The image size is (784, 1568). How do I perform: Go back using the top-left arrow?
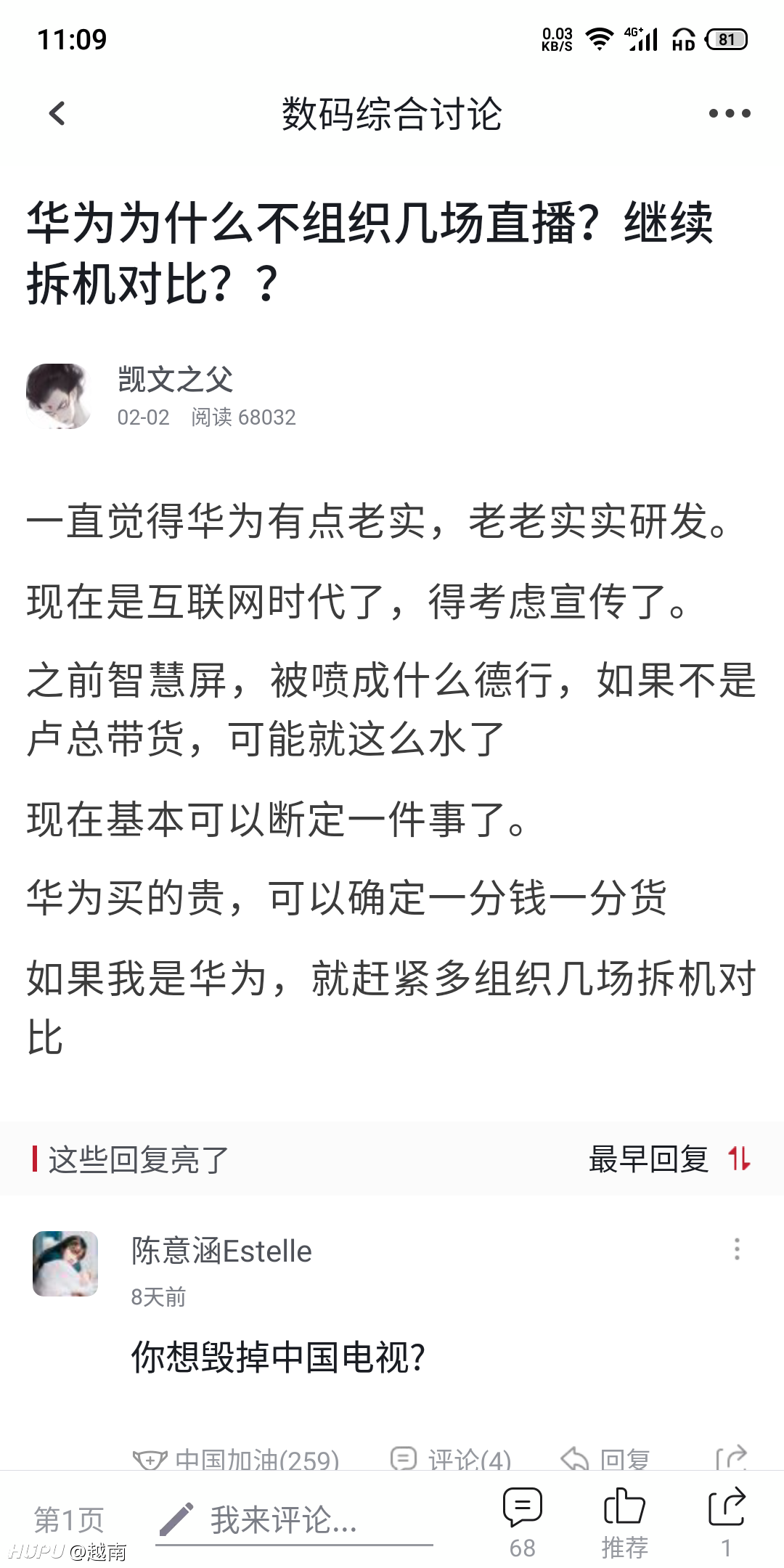(57, 113)
